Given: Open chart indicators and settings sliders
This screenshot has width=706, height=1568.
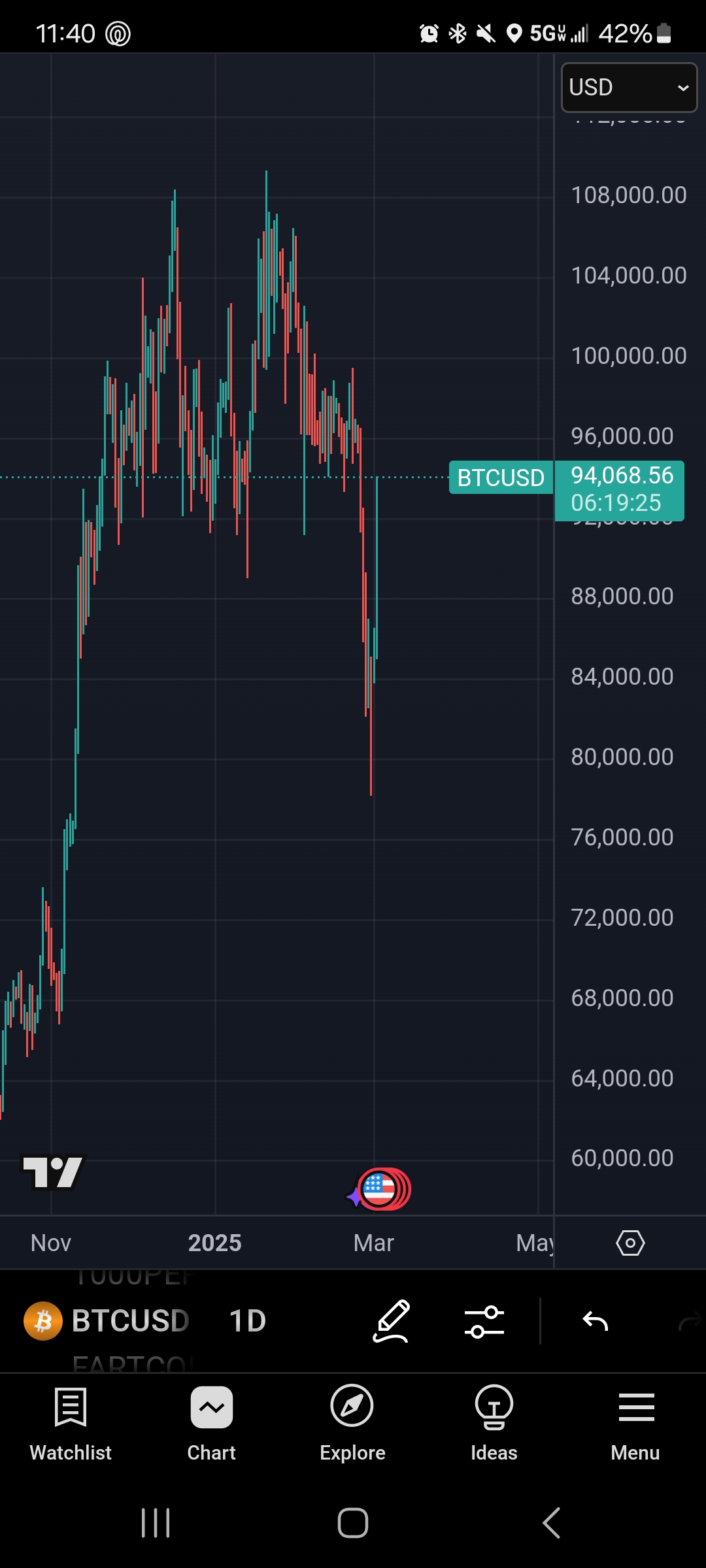Looking at the screenshot, I should [x=484, y=1322].
